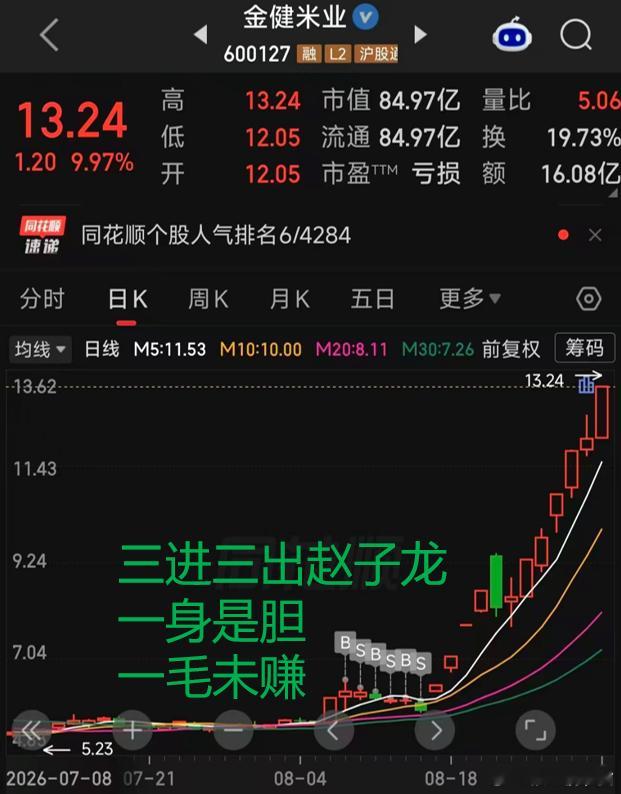
Task: Open chart settings hexagon icon
Action: point(589,299)
